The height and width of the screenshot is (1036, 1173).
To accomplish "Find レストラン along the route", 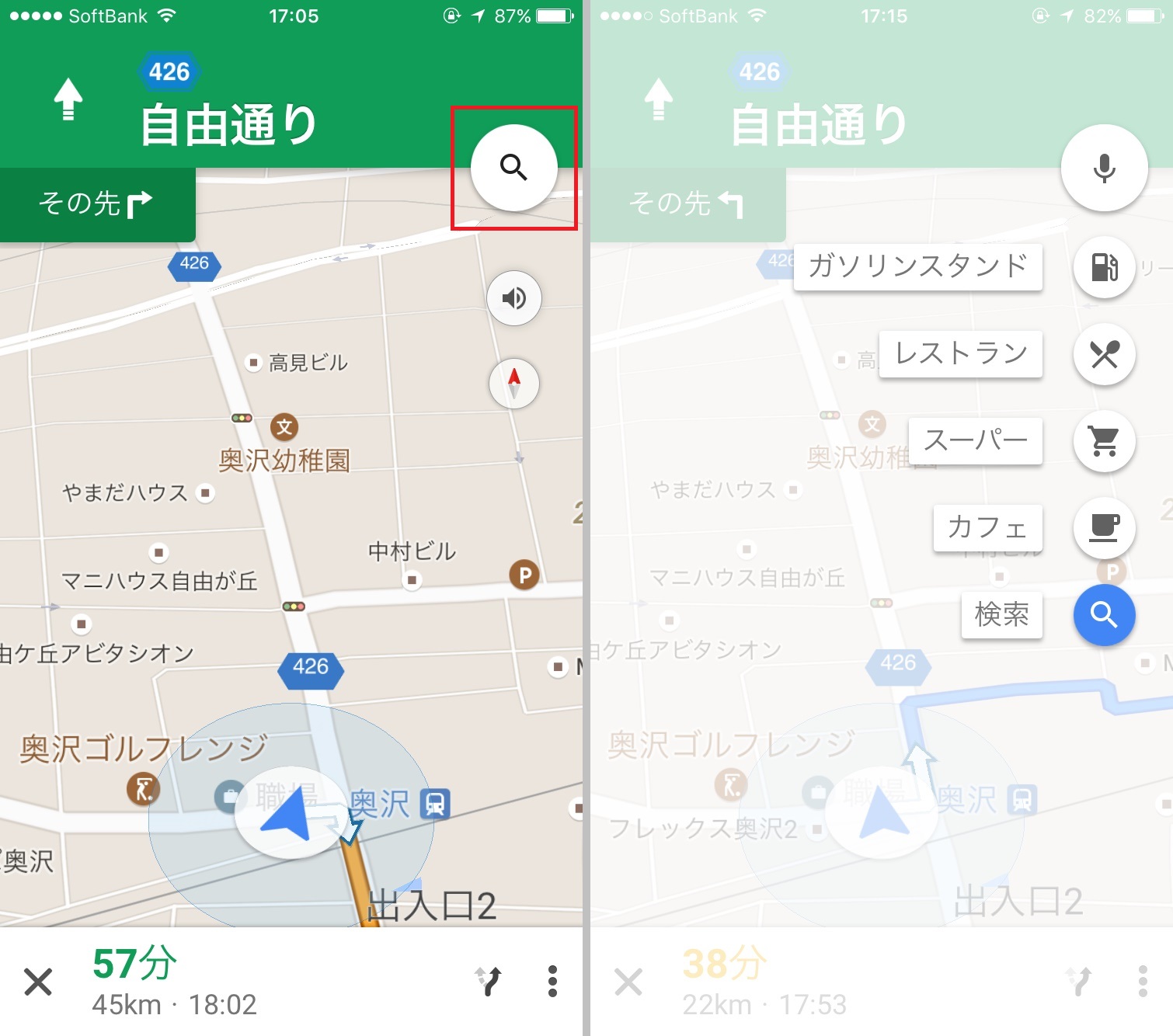I will click(1104, 354).
